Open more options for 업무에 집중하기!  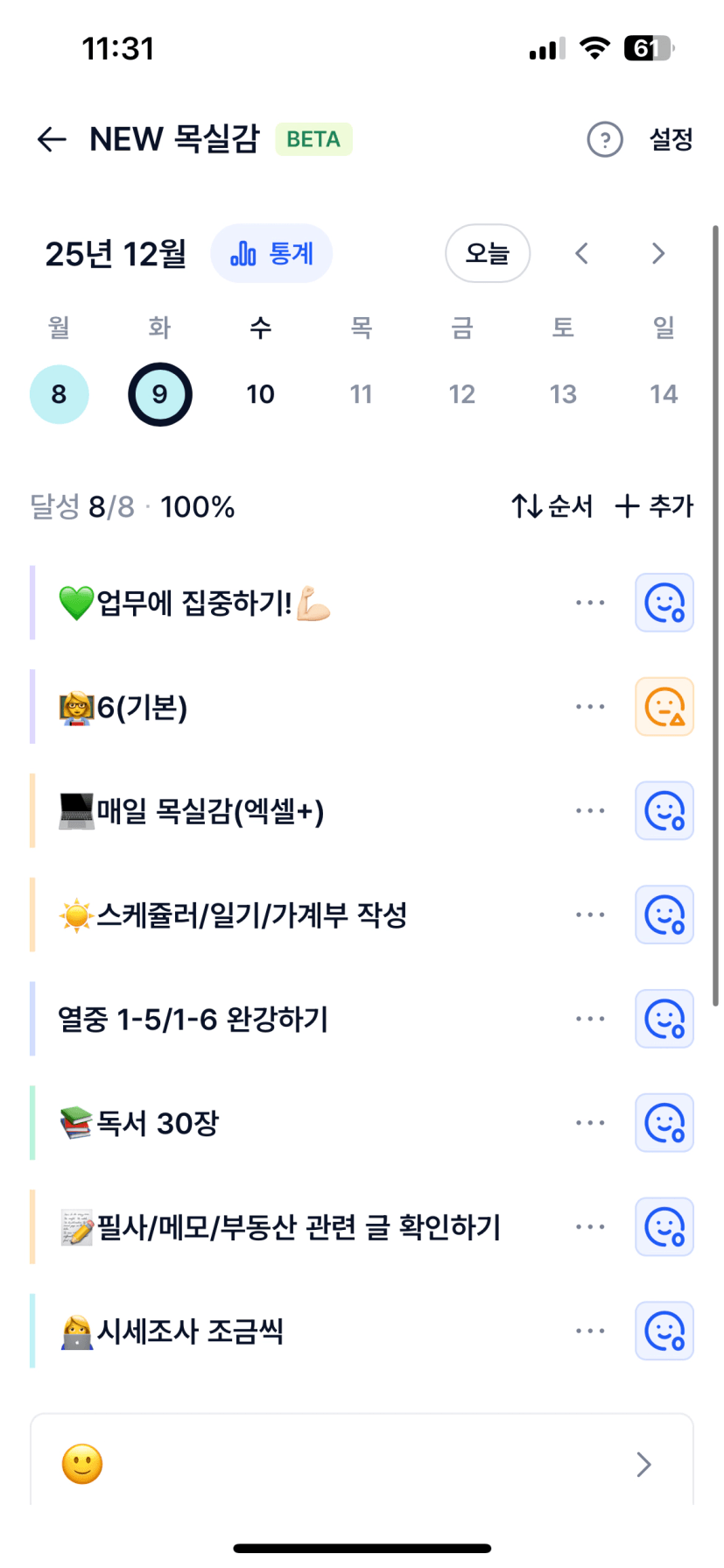click(x=590, y=603)
